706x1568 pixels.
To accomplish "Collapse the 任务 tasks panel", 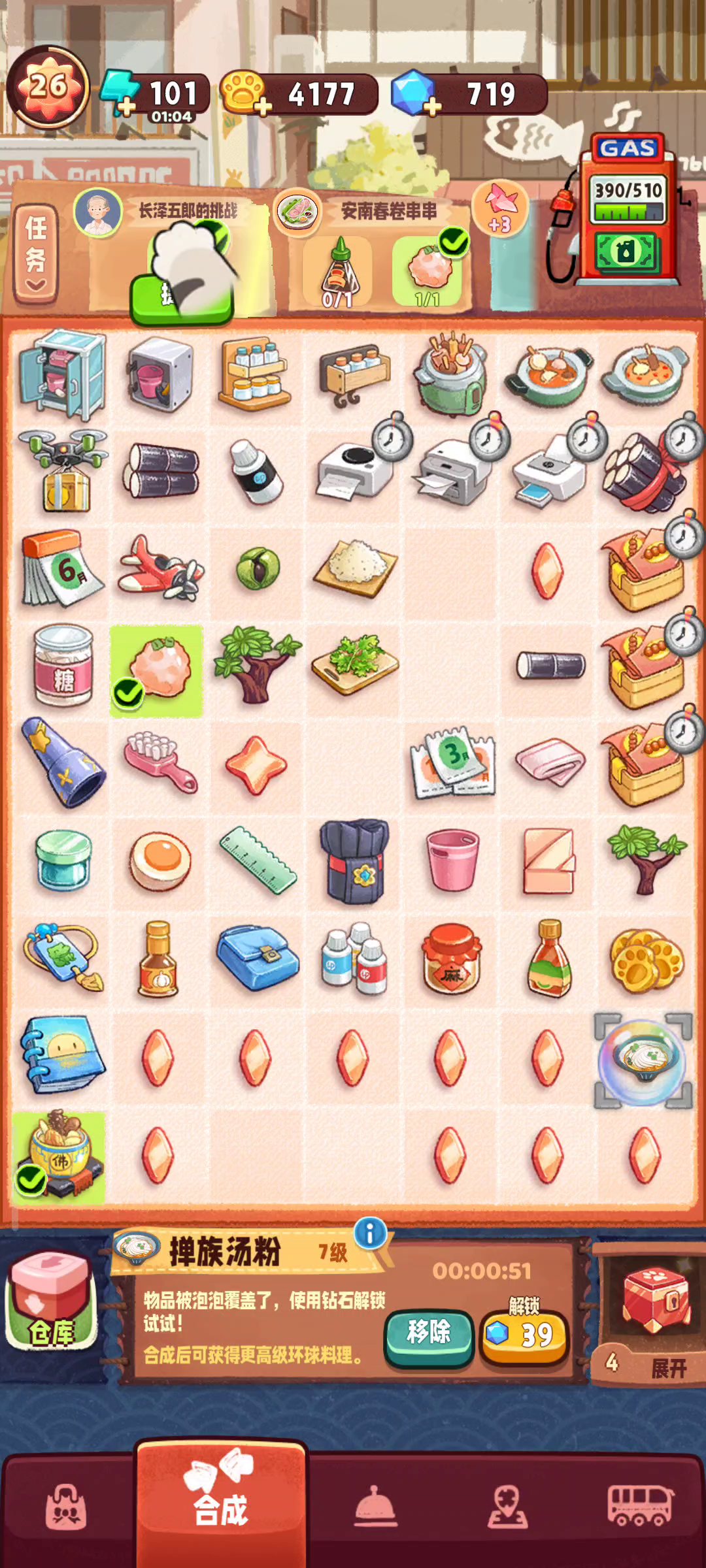I will [36, 255].
